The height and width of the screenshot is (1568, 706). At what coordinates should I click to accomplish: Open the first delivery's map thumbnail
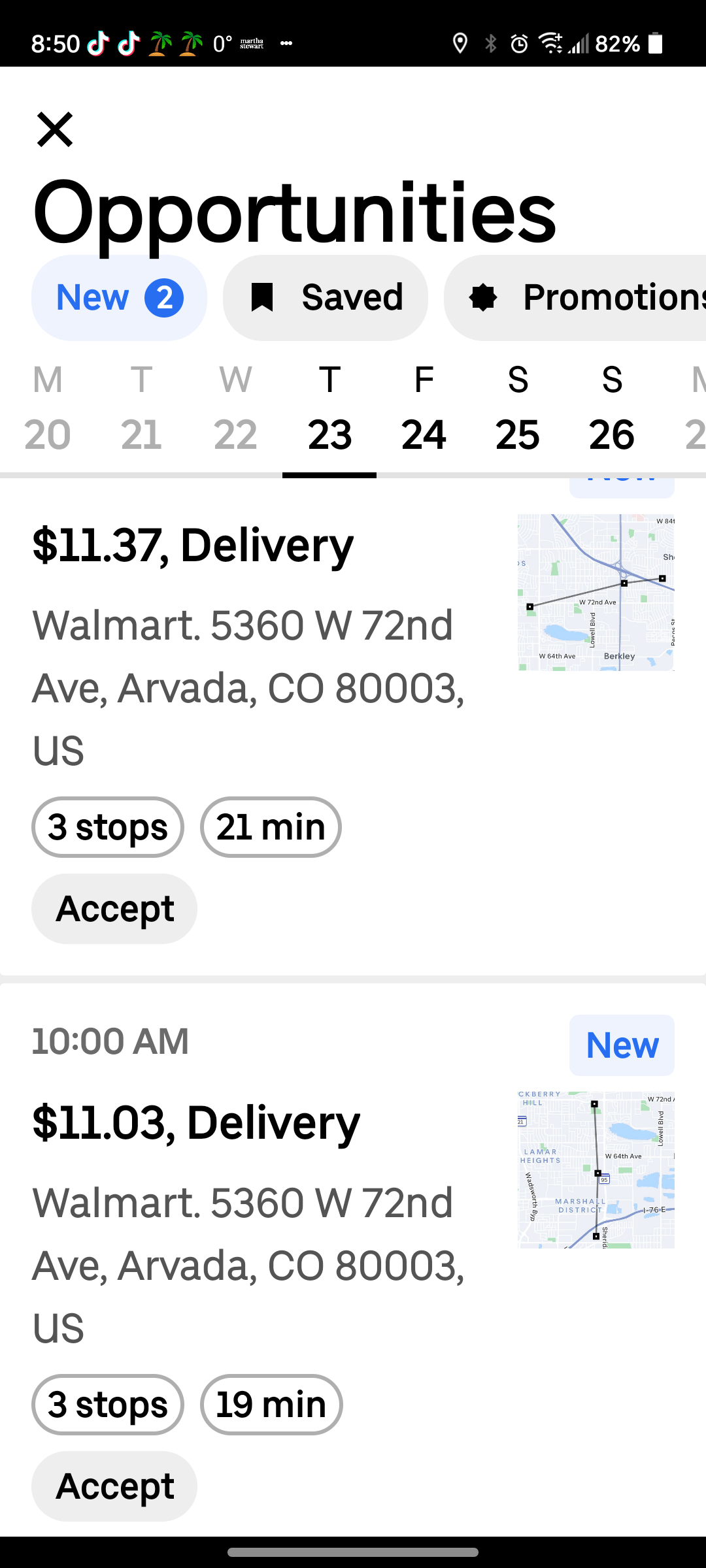point(595,591)
